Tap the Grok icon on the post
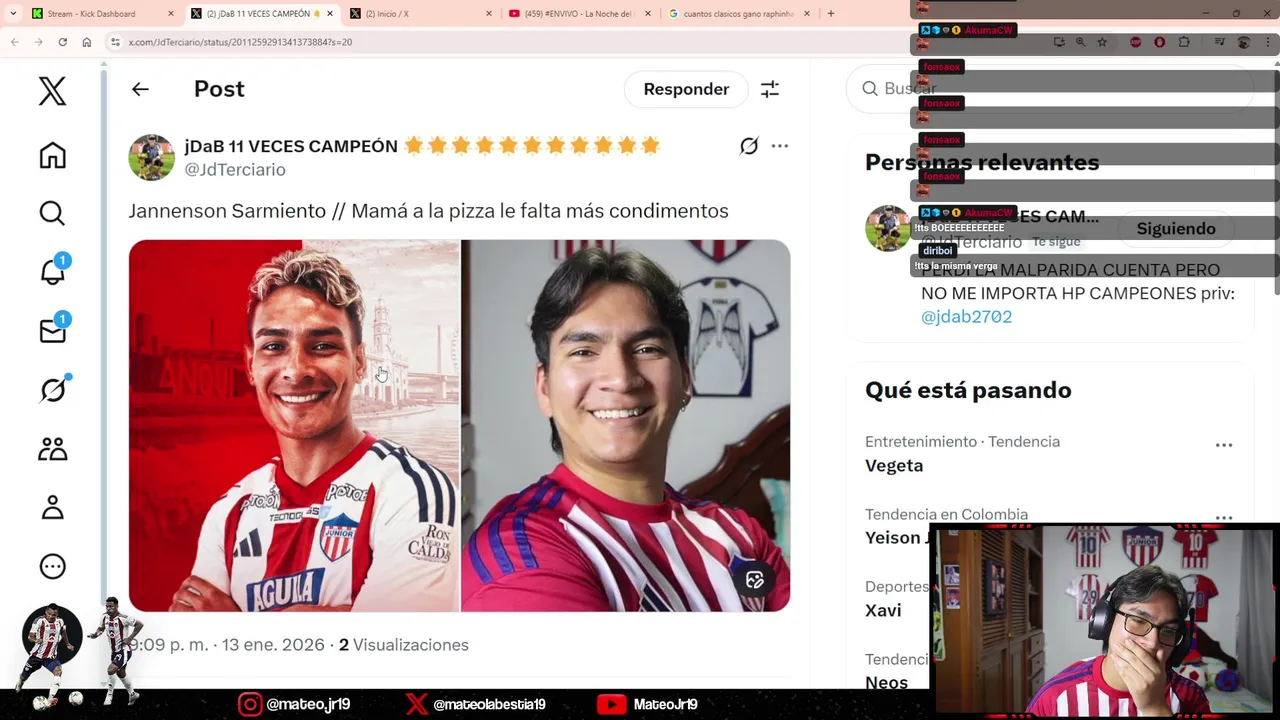Viewport: 1280px width, 720px height. (749, 146)
